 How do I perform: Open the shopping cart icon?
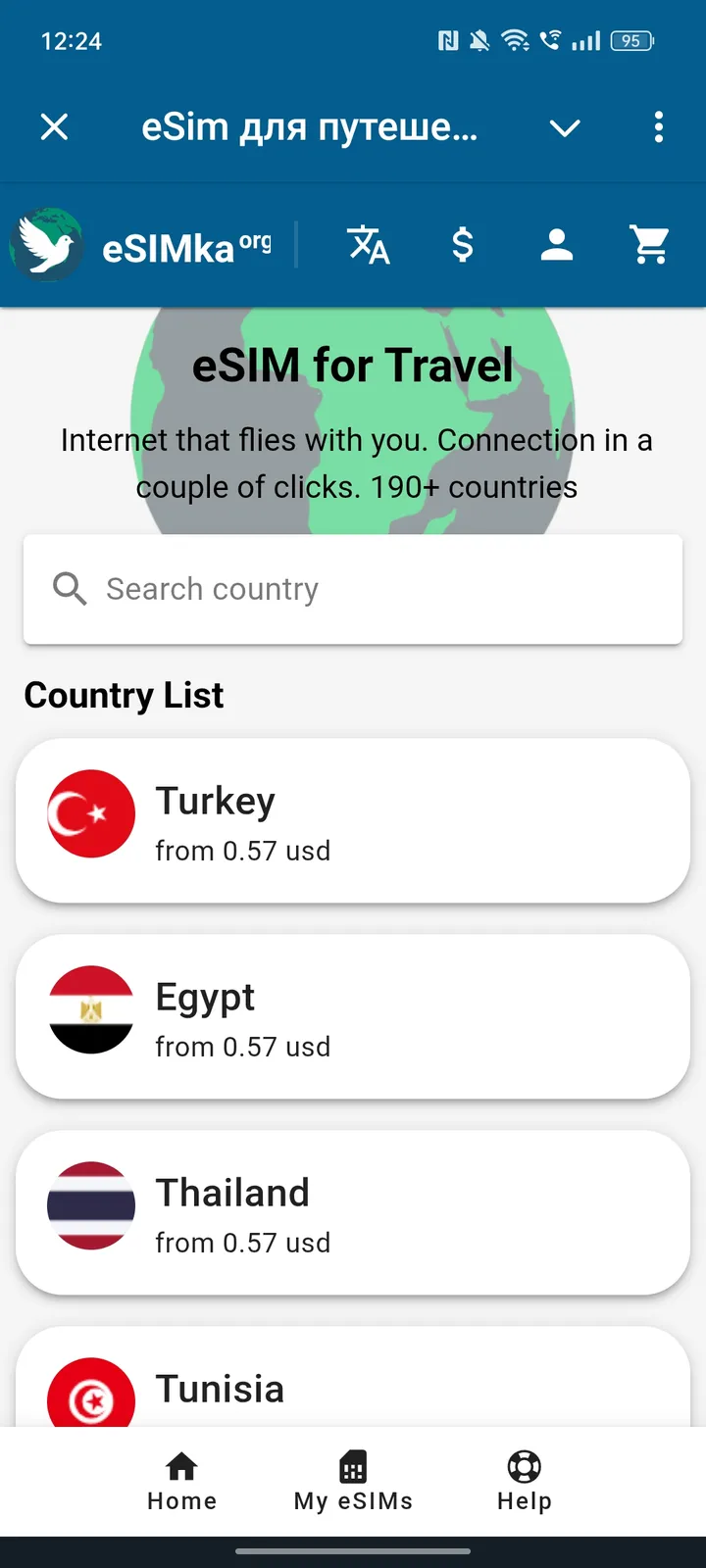tap(649, 245)
